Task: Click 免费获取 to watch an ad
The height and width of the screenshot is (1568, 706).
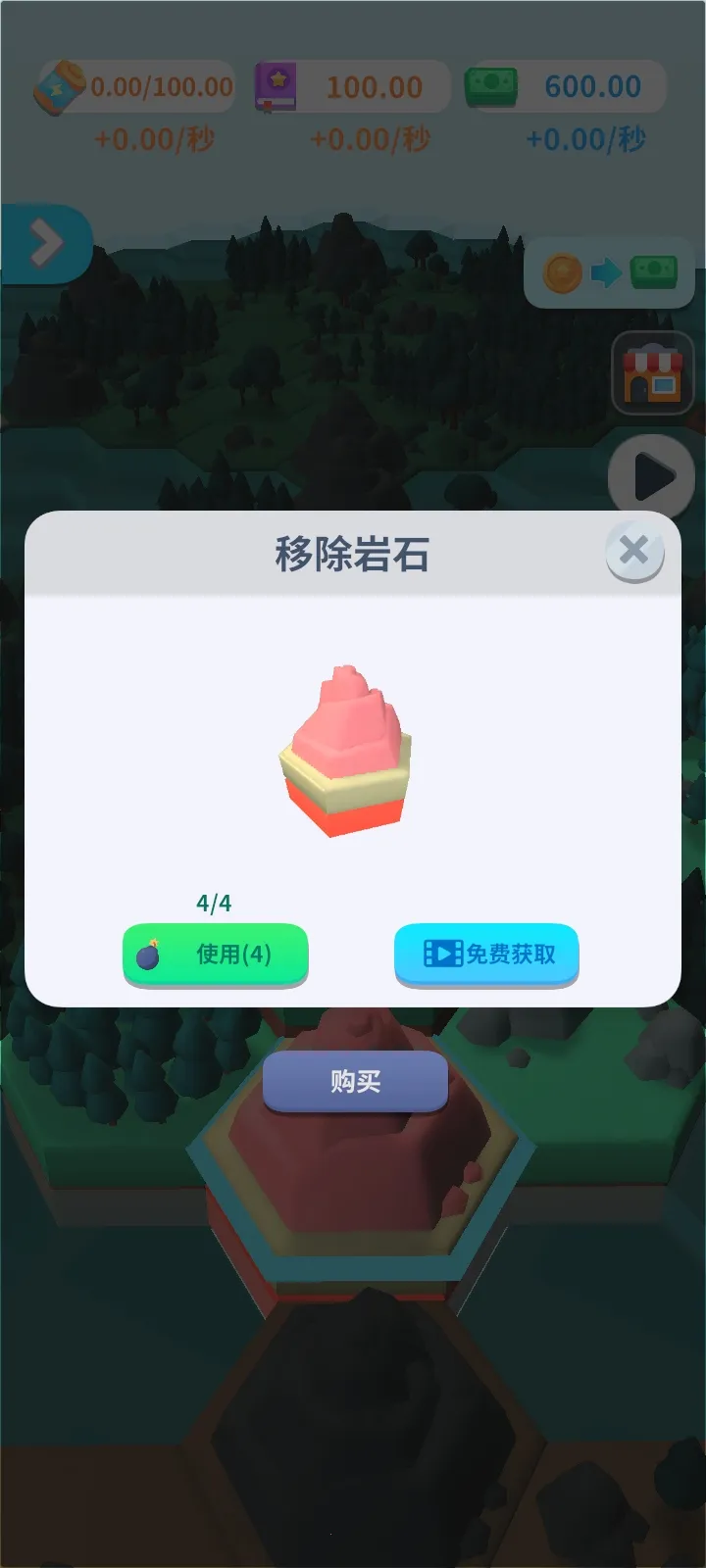Action: [485, 955]
